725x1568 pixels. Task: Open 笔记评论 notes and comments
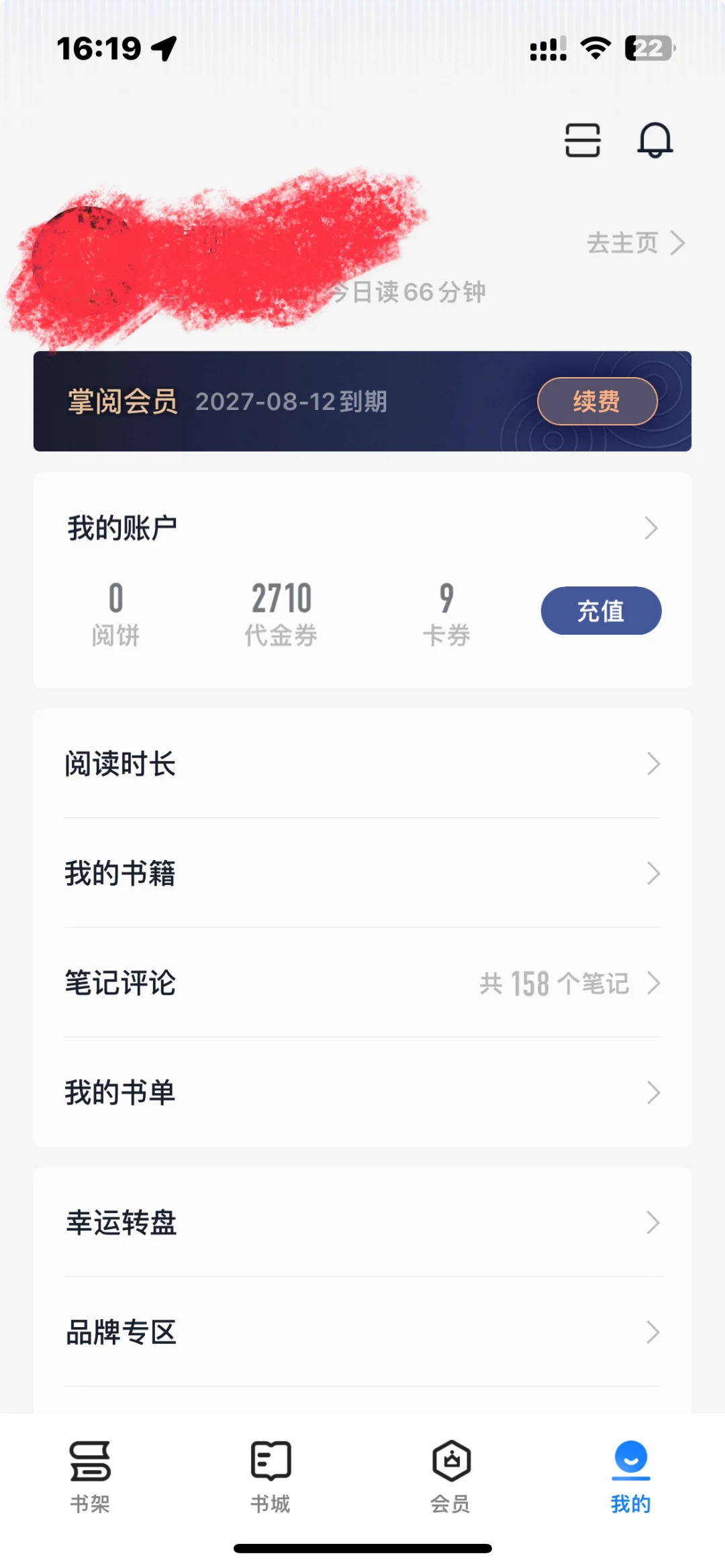[362, 983]
